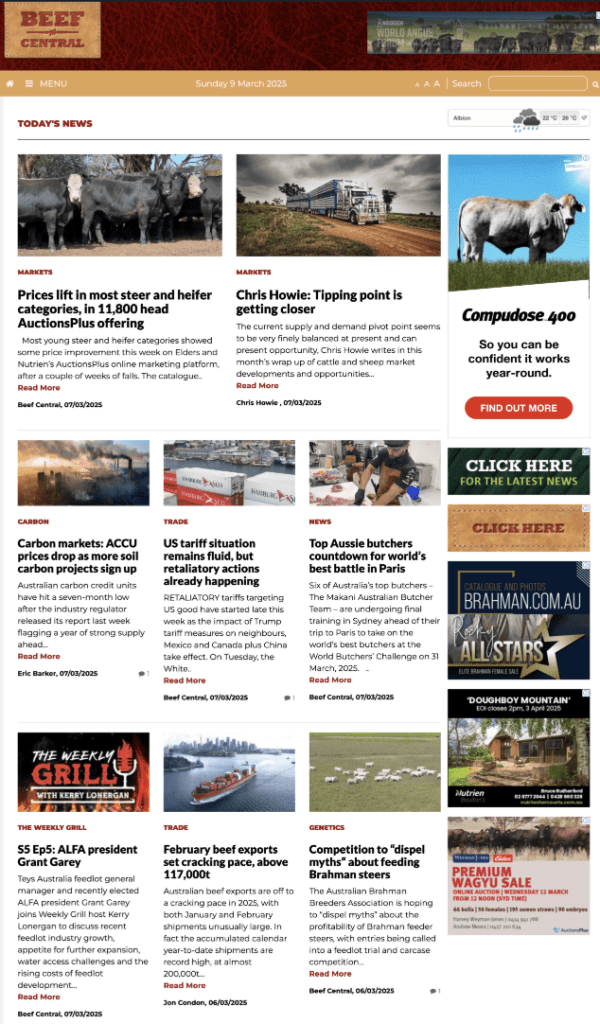Viewport: 600px width, 1024px height.
Task: Tap Read More under Carbon markets summary
Action: [x=39, y=656]
